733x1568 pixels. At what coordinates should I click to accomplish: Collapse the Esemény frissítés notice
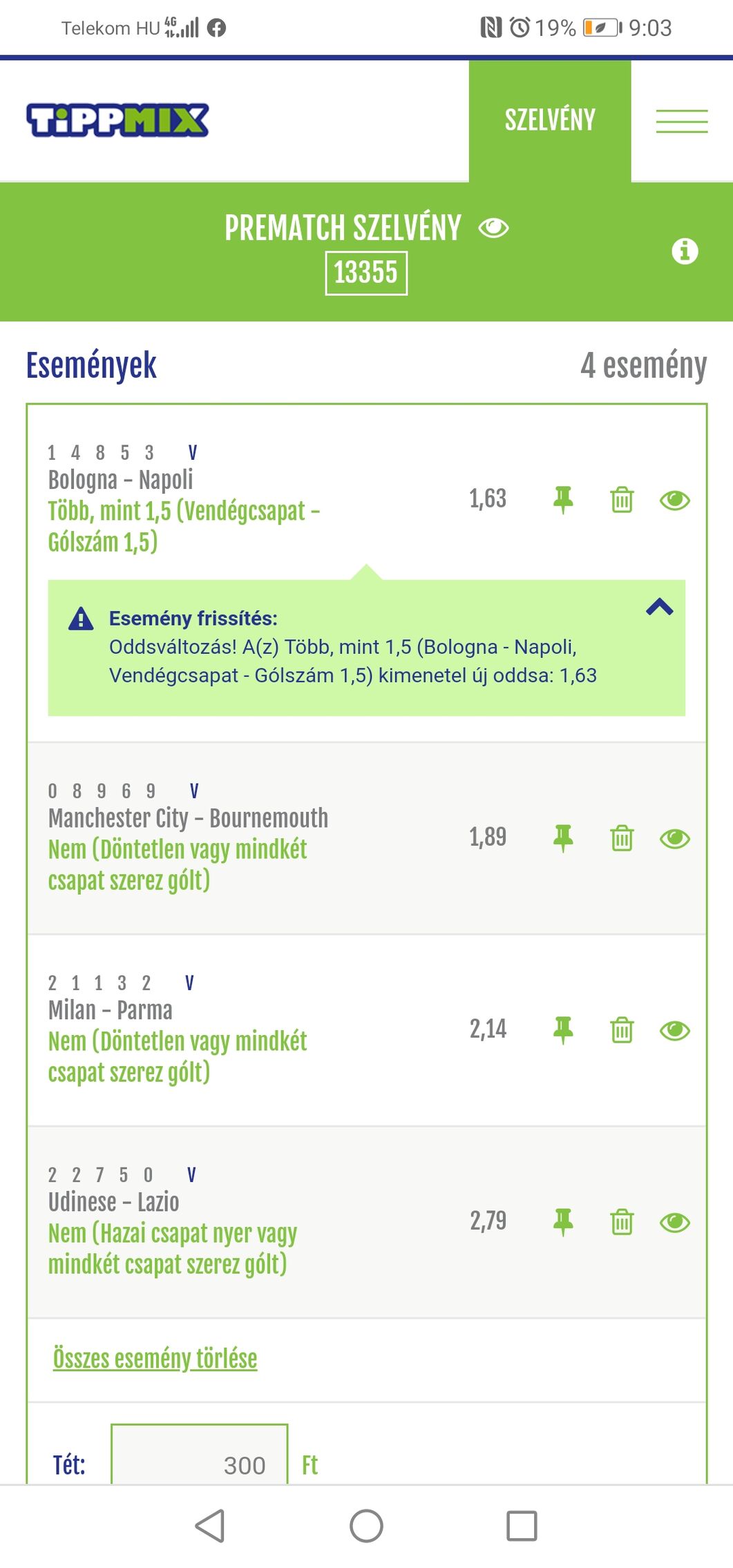pos(659,607)
